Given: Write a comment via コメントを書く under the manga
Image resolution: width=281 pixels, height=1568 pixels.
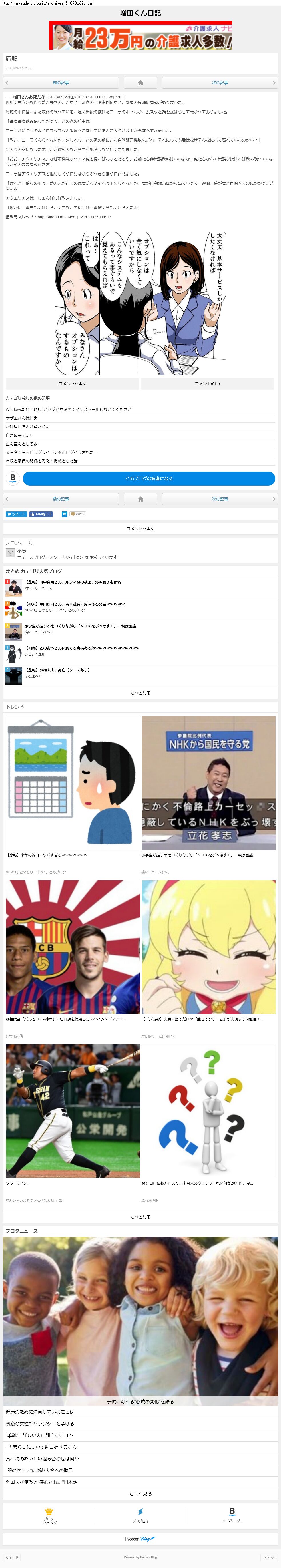Looking at the screenshot, I should click(x=73, y=383).
